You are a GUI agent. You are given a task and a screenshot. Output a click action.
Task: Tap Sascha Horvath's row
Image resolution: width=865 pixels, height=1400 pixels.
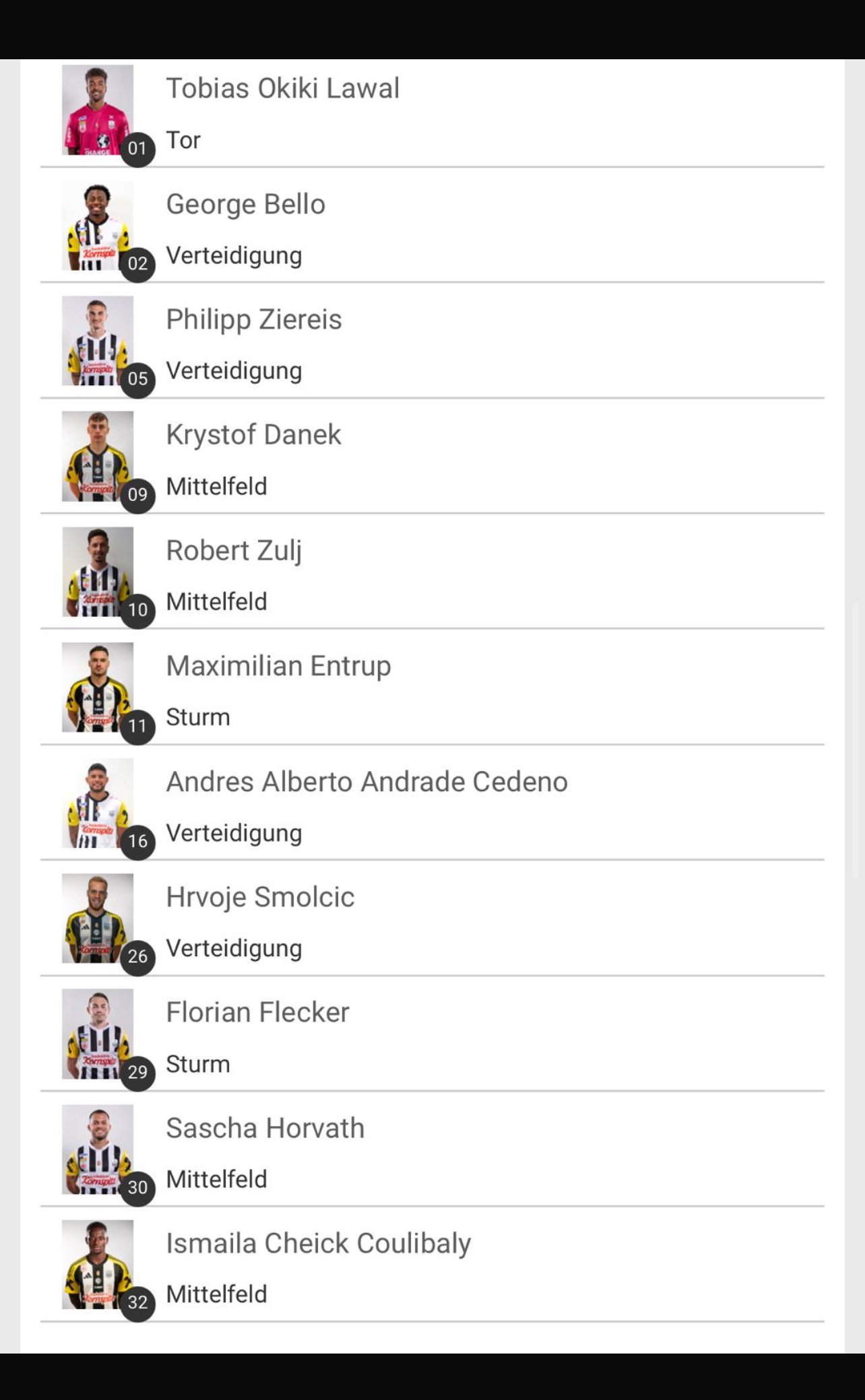point(432,1149)
